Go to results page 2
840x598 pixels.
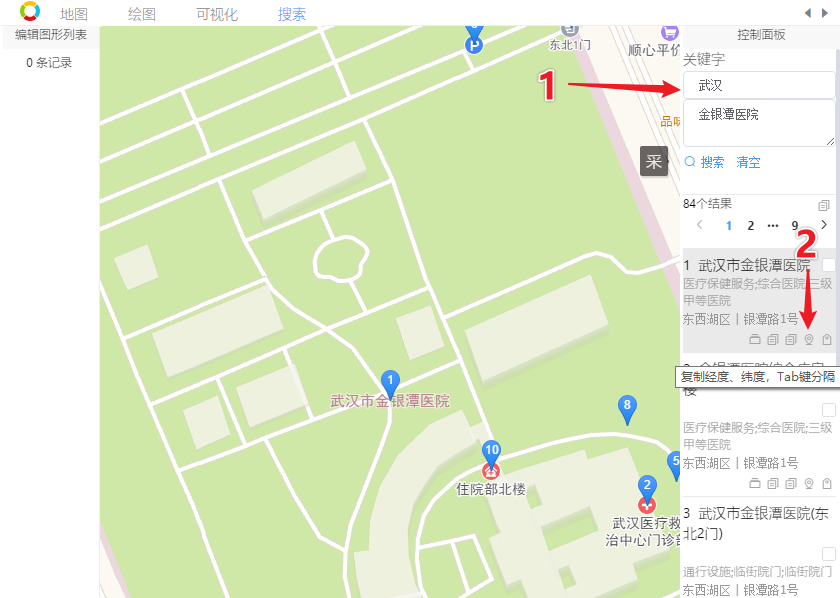coord(750,225)
